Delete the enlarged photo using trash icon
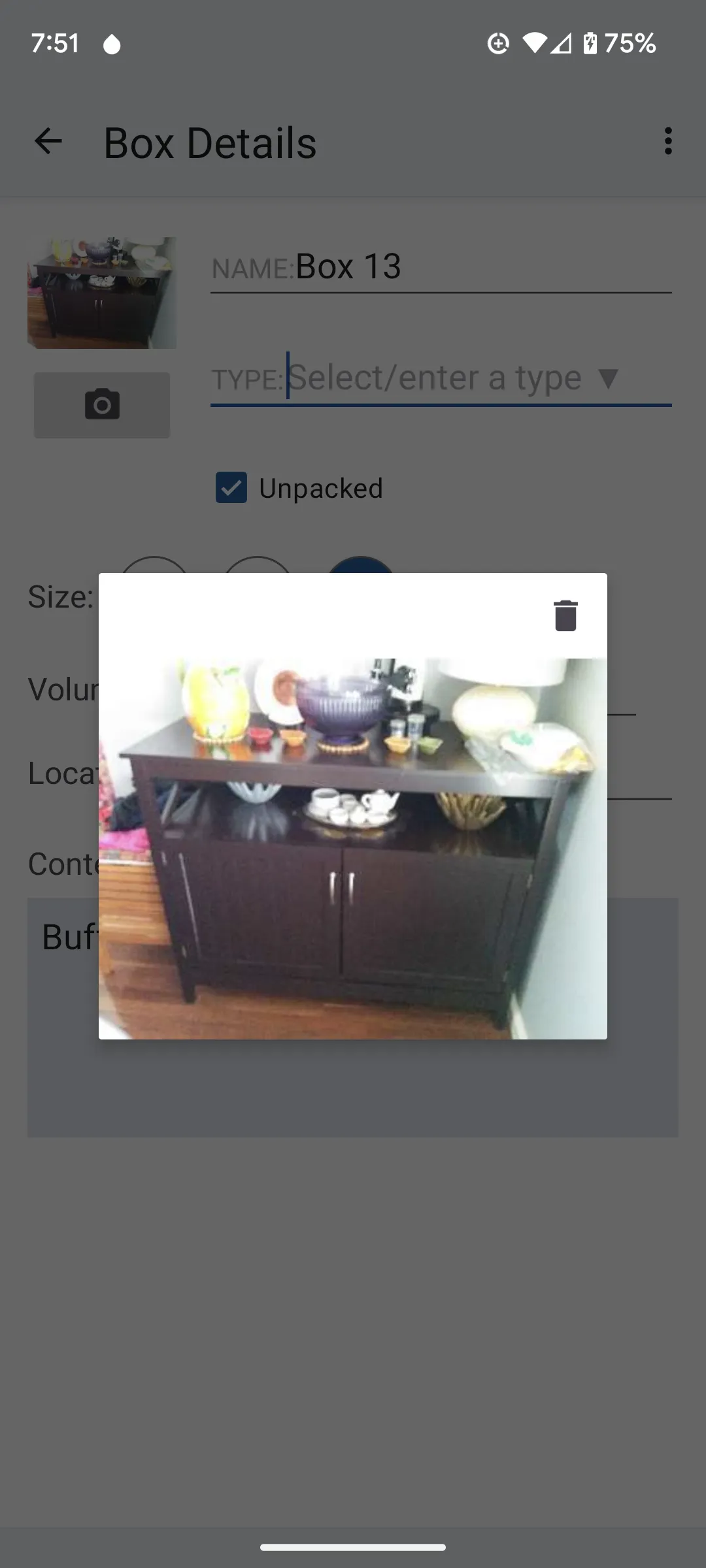Image resolution: width=706 pixels, height=1568 pixels. (565, 615)
